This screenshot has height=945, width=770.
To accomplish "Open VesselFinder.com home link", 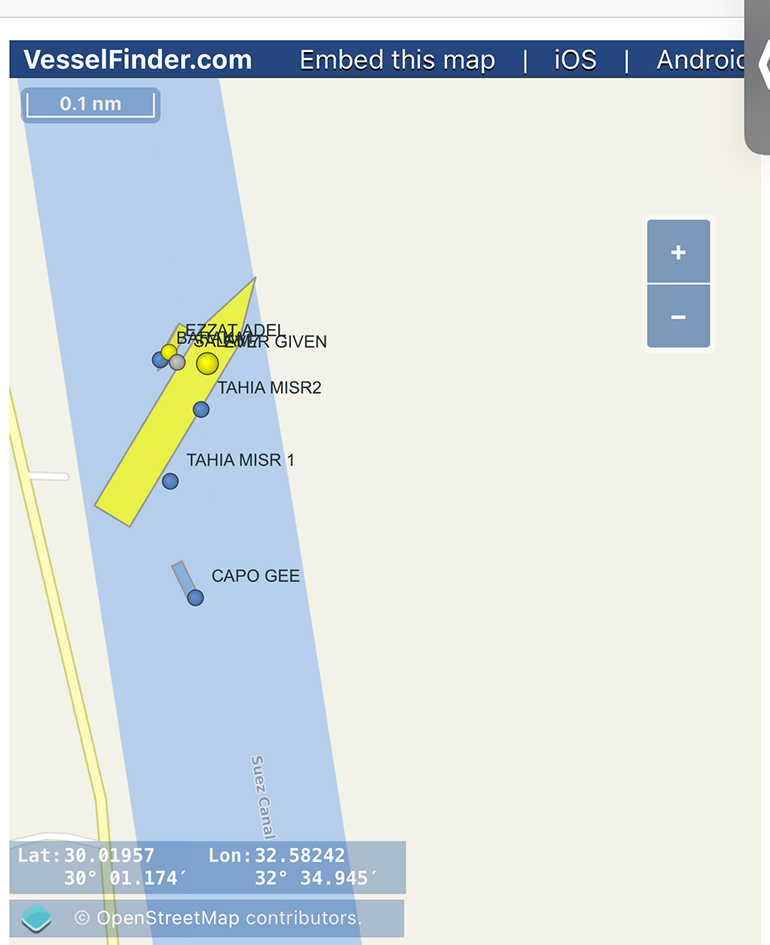I will (x=137, y=60).
